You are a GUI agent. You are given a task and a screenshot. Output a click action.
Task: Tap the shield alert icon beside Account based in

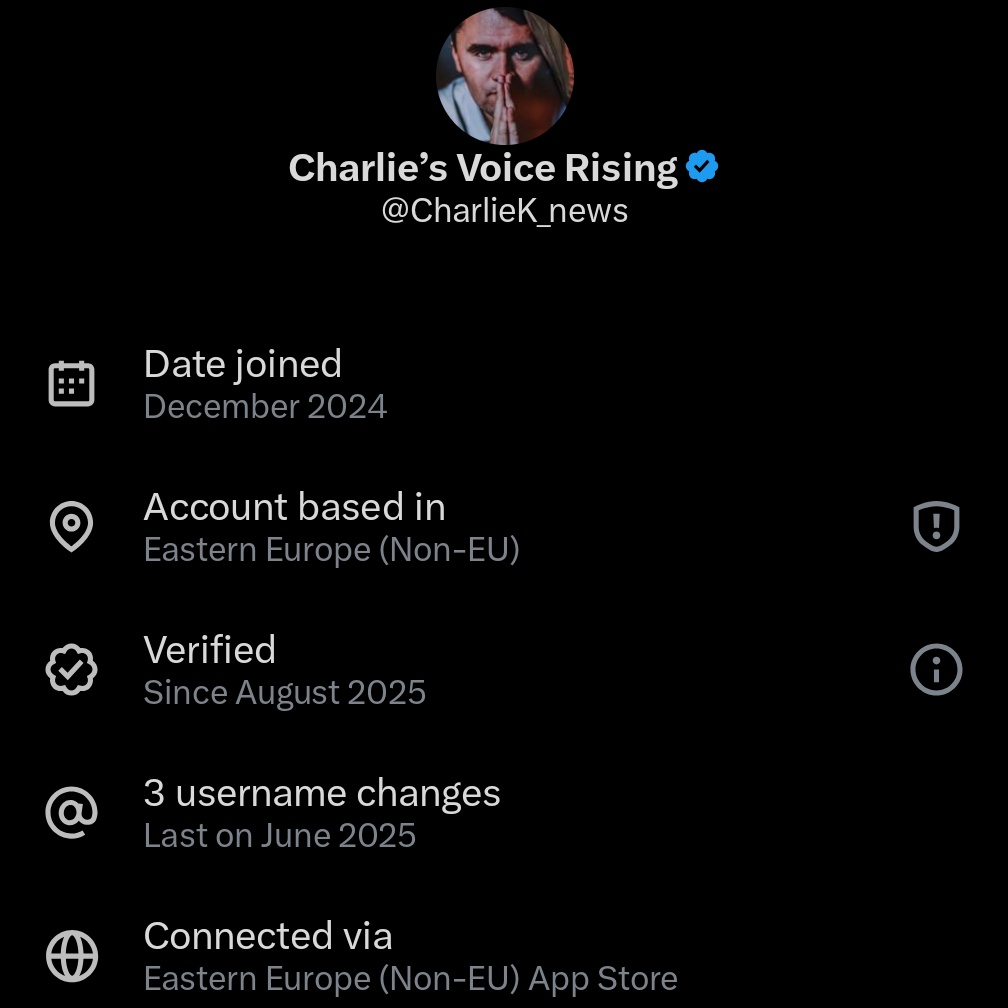pyautogui.click(x=936, y=527)
